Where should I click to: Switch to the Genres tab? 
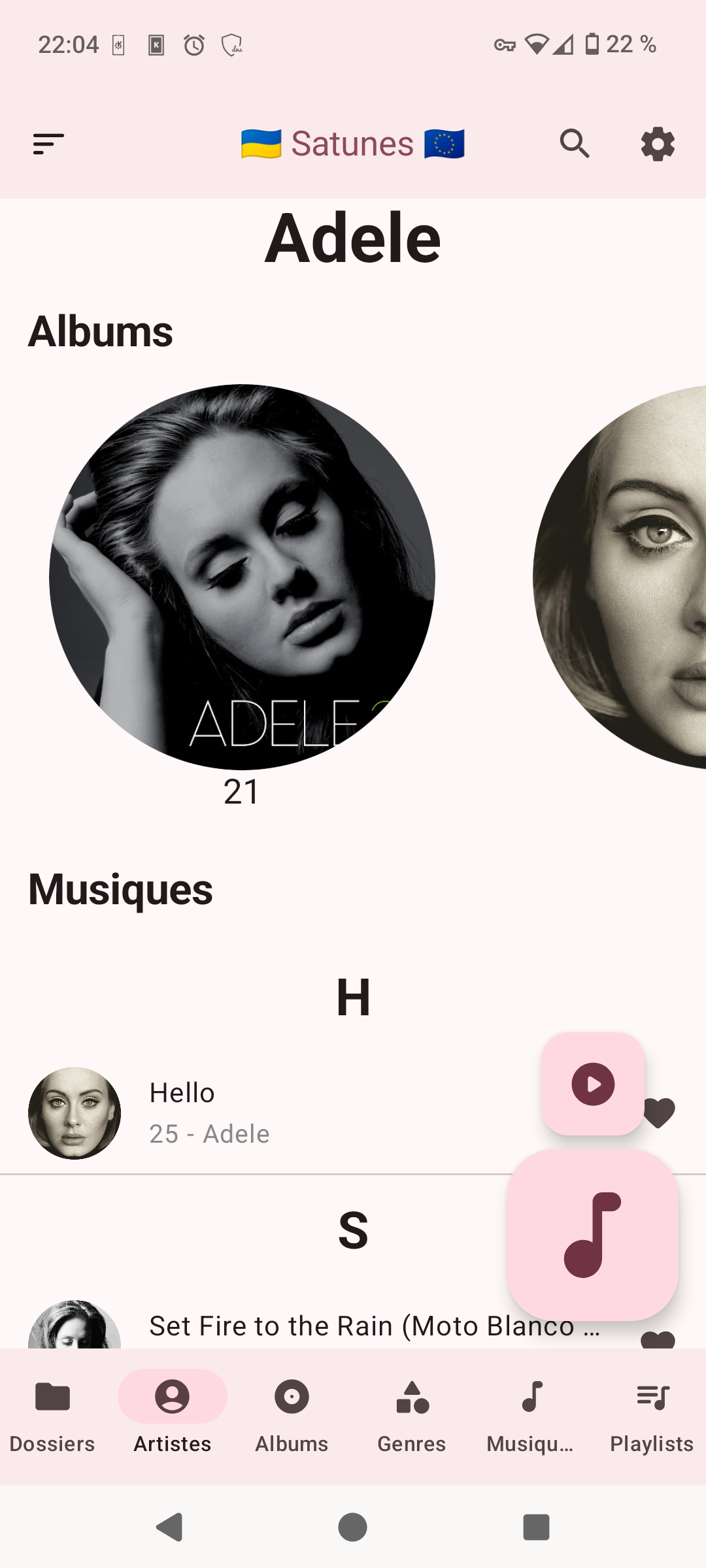point(412,1415)
